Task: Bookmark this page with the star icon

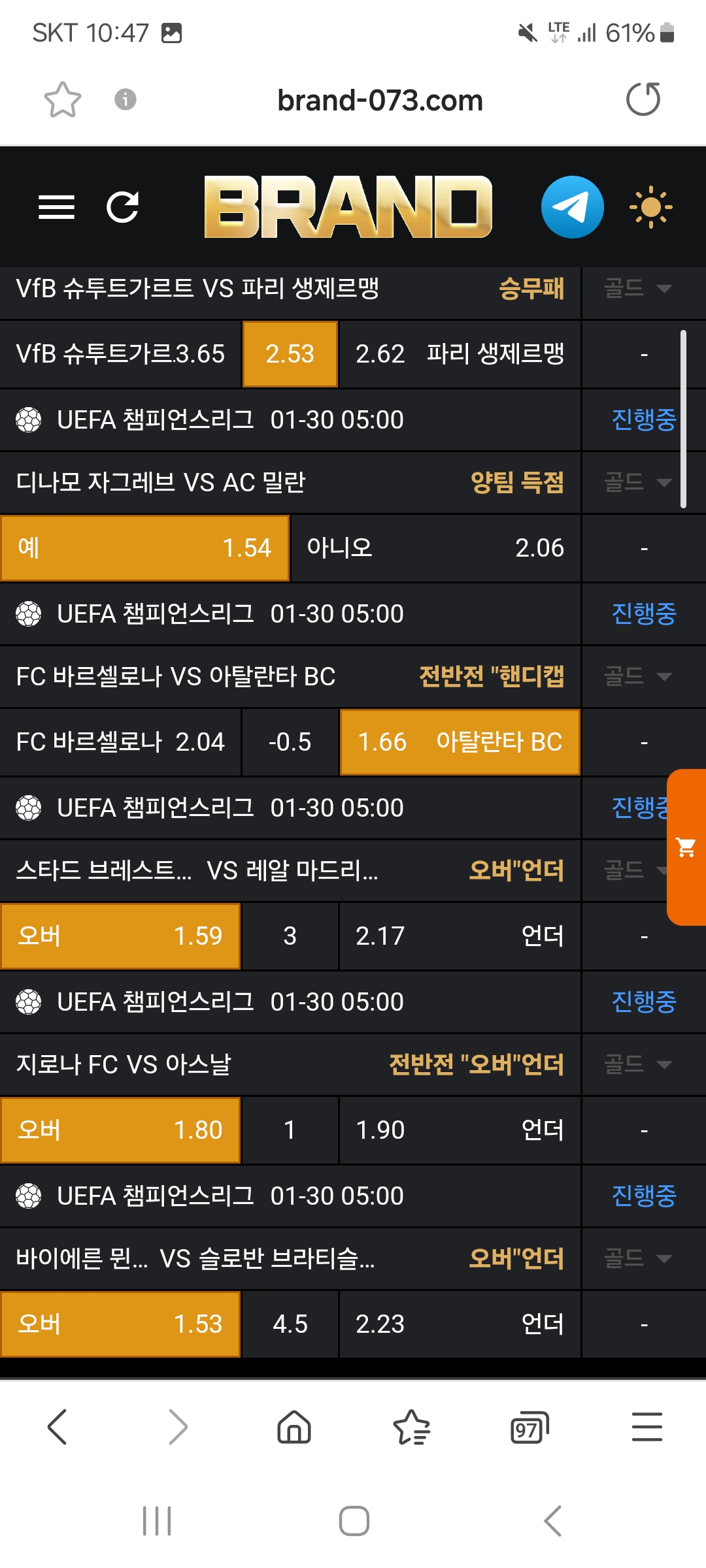Action: point(62,99)
